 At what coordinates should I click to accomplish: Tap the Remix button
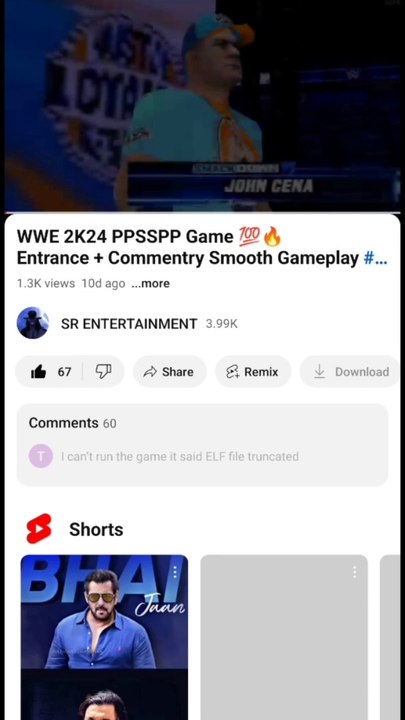(x=253, y=371)
